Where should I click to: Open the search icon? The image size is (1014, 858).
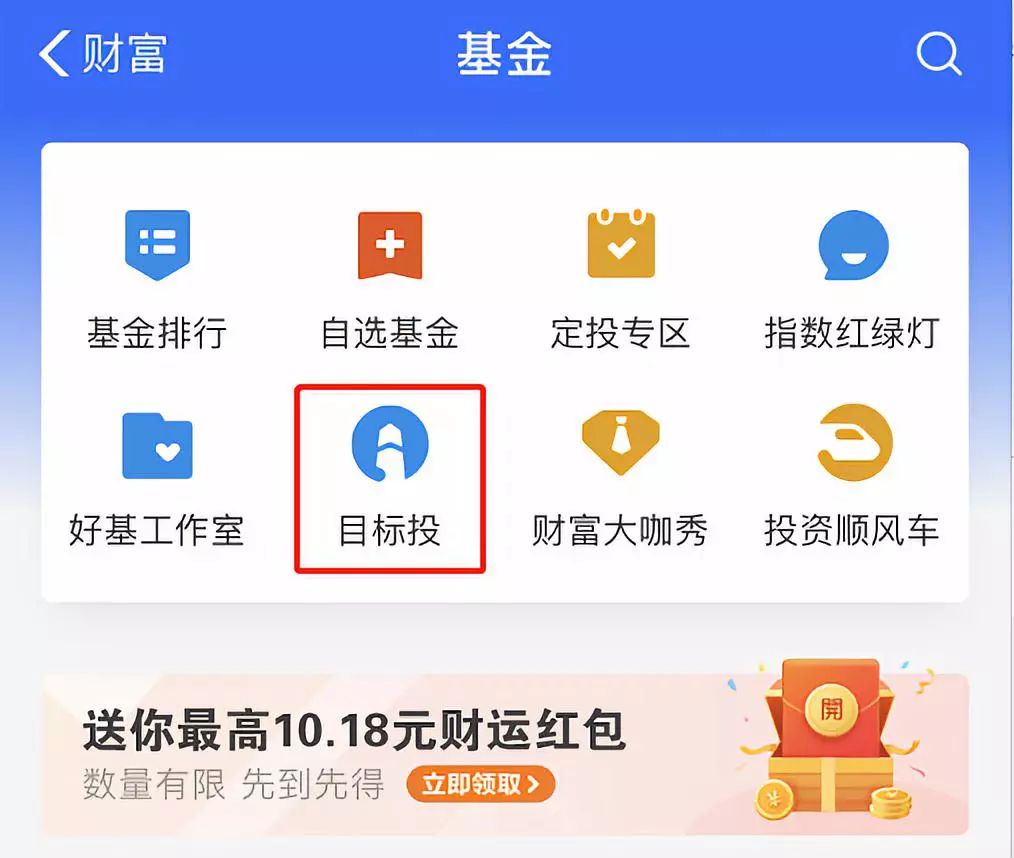(937, 54)
